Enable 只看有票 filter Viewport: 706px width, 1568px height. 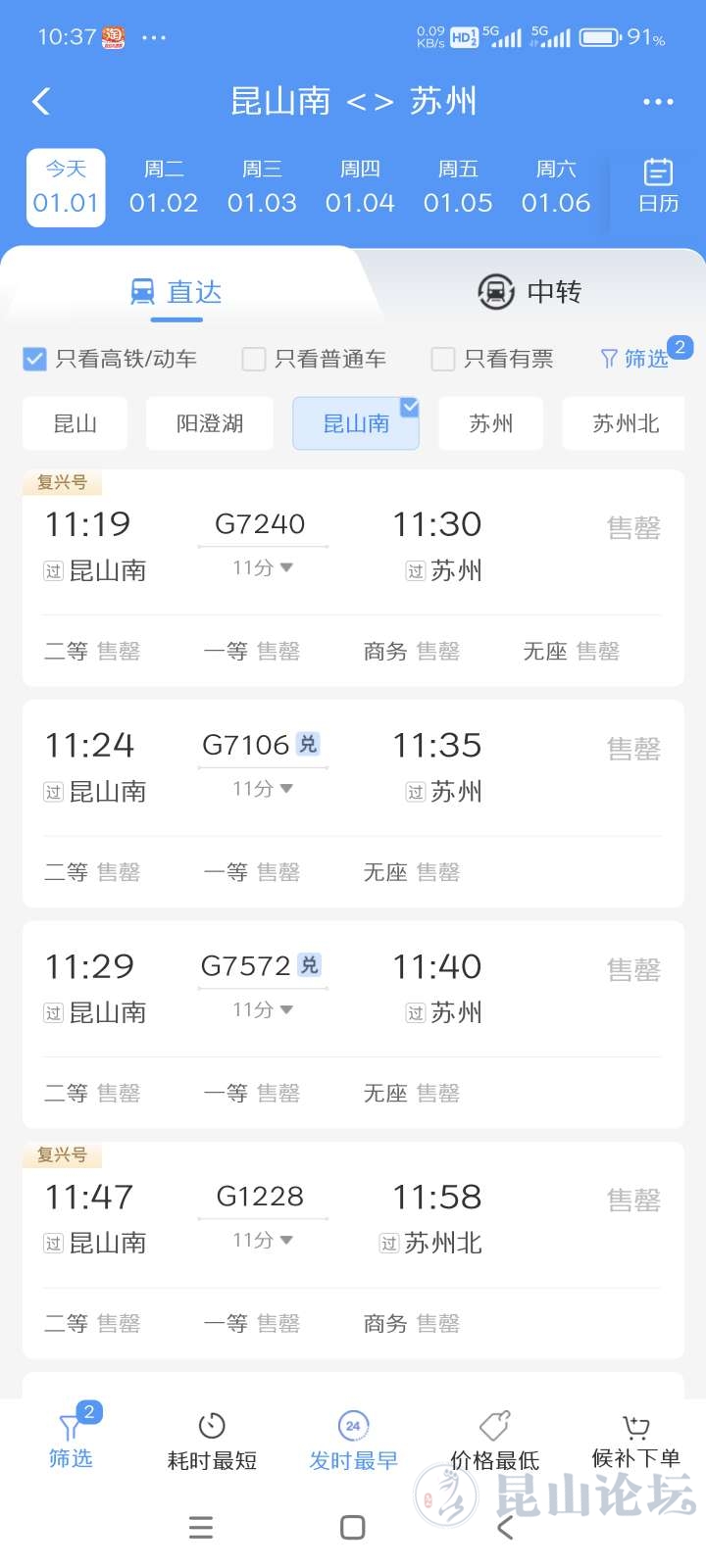[443, 359]
